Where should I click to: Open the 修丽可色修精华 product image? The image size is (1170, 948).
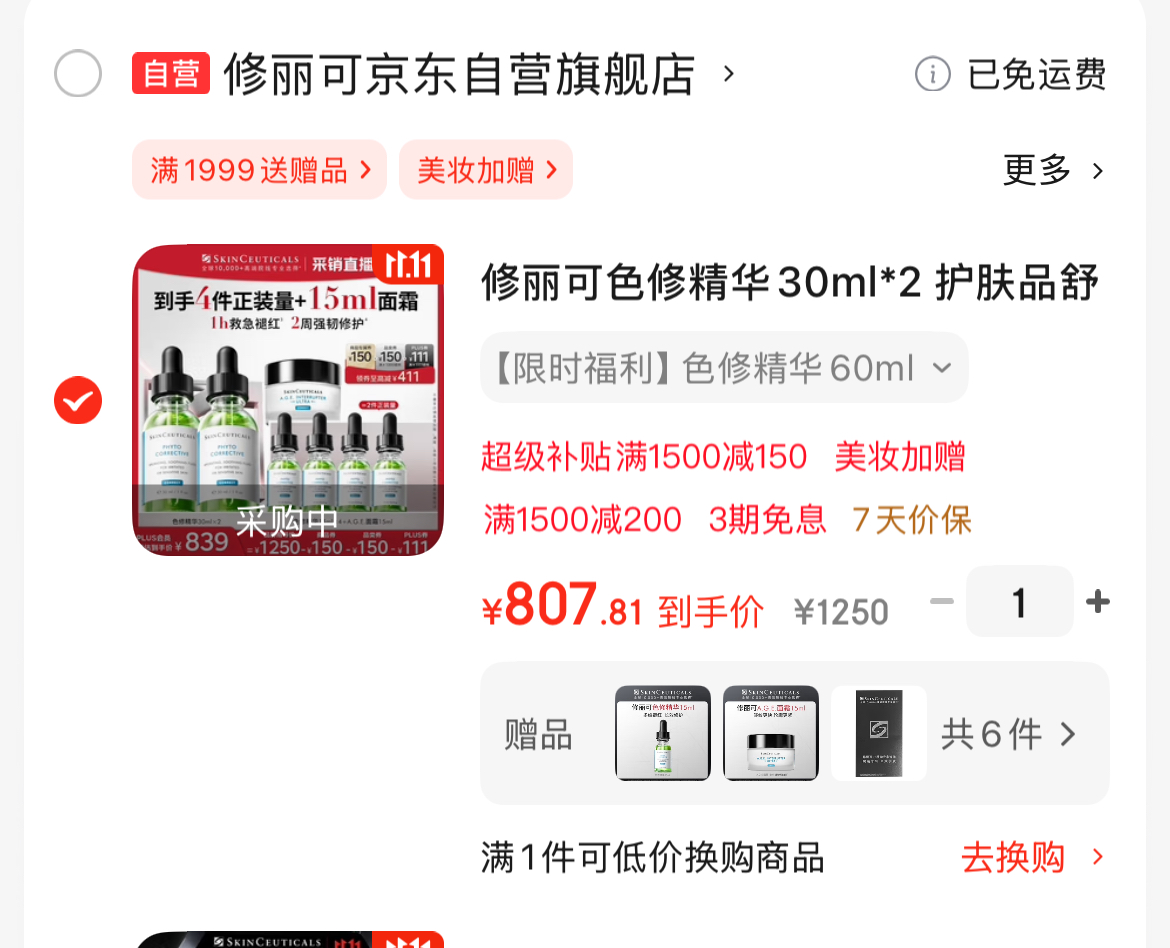coord(288,400)
